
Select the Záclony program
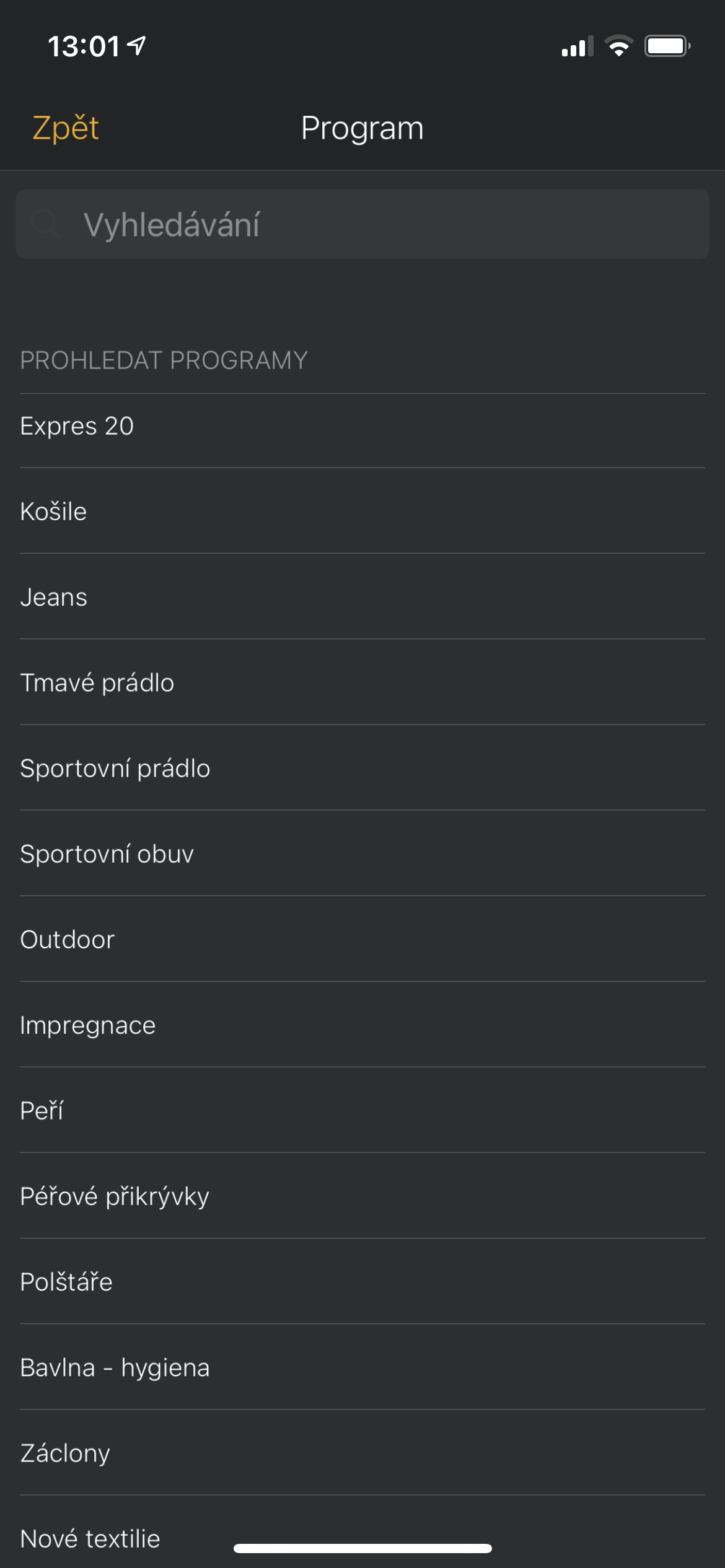pyautogui.click(x=362, y=1452)
